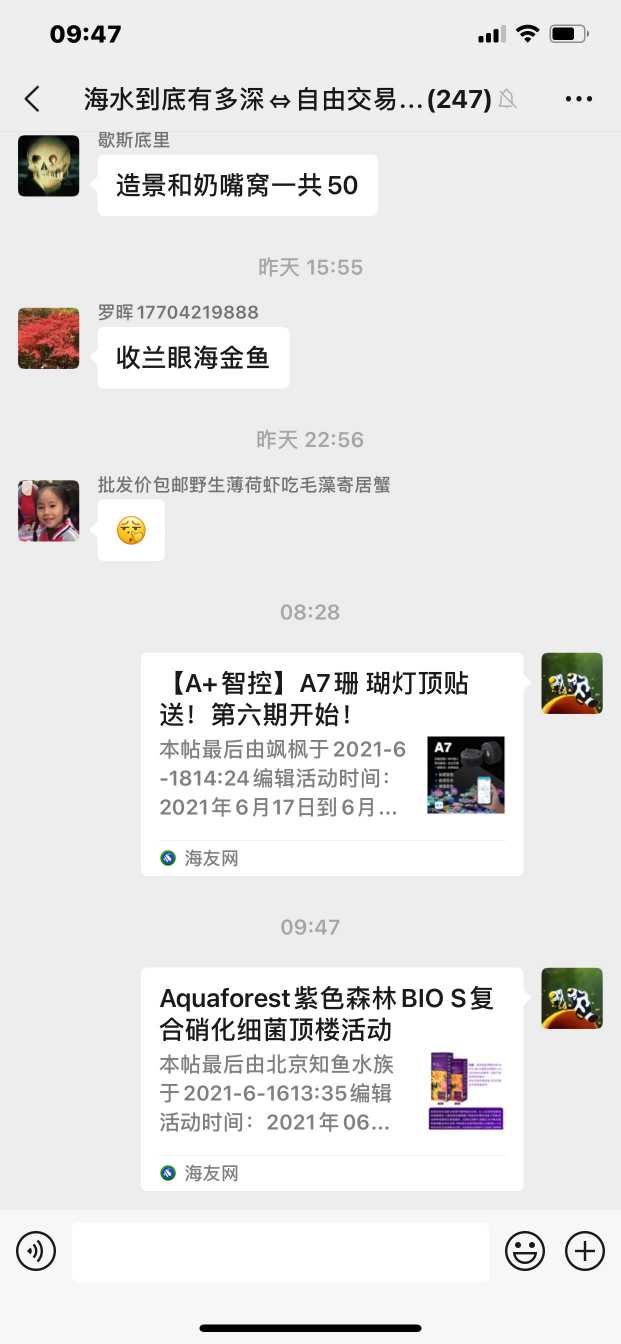Open the avatar of 批发价包邮野生薄荷虾吃毛藻寄居蟹
Image resolution: width=621 pixels, height=1344 pixels.
pyautogui.click(x=49, y=511)
